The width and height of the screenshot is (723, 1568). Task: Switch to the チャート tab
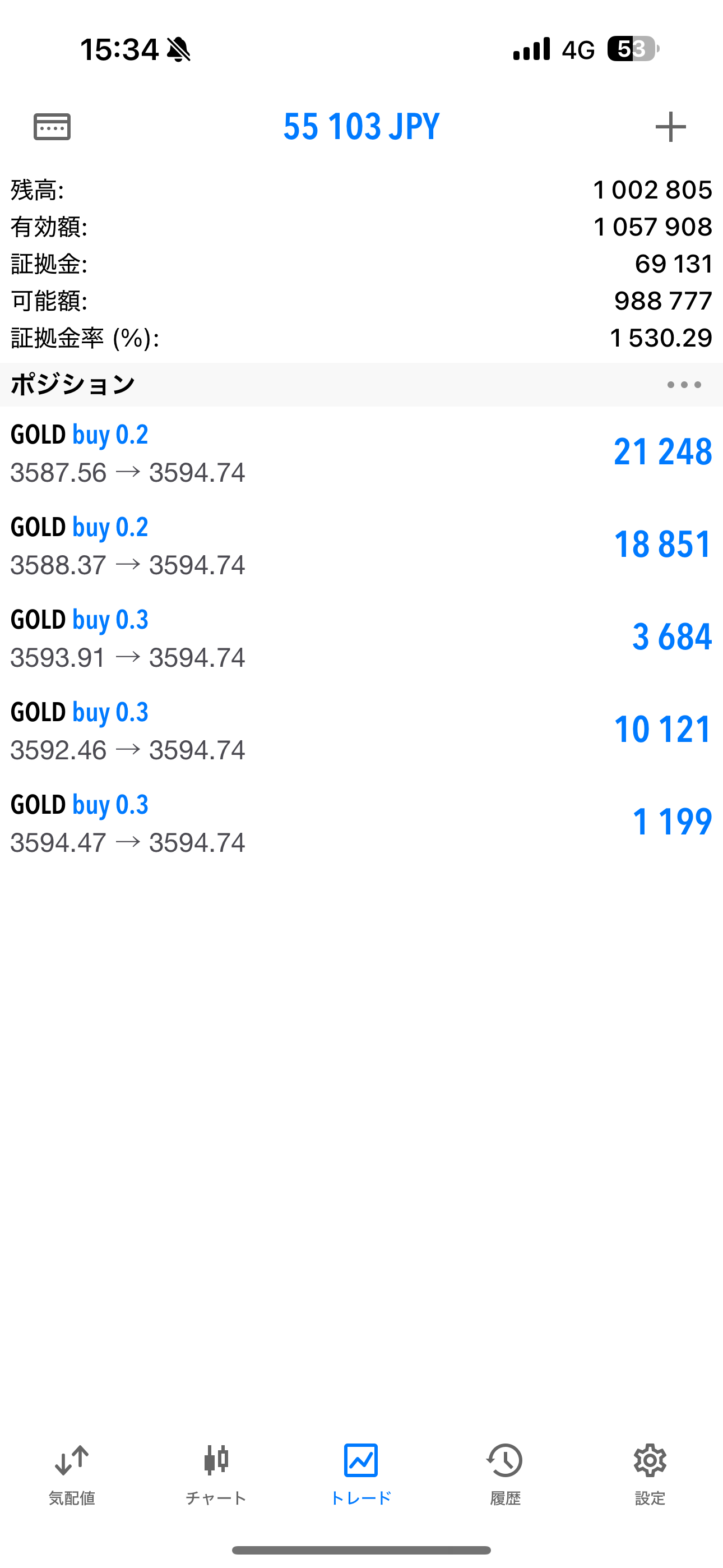click(216, 1474)
